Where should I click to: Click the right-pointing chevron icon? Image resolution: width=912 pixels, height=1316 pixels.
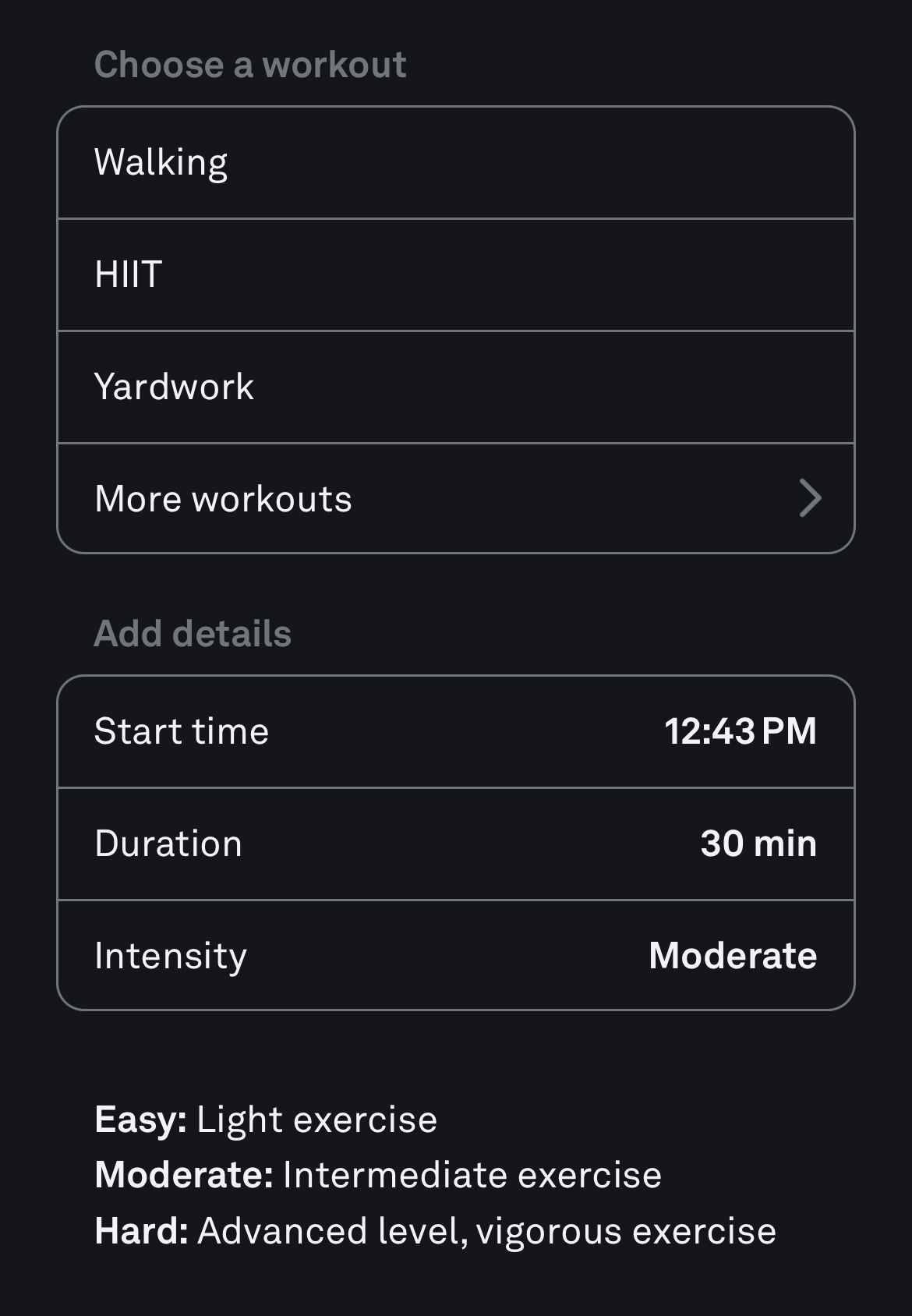click(811, 497)
